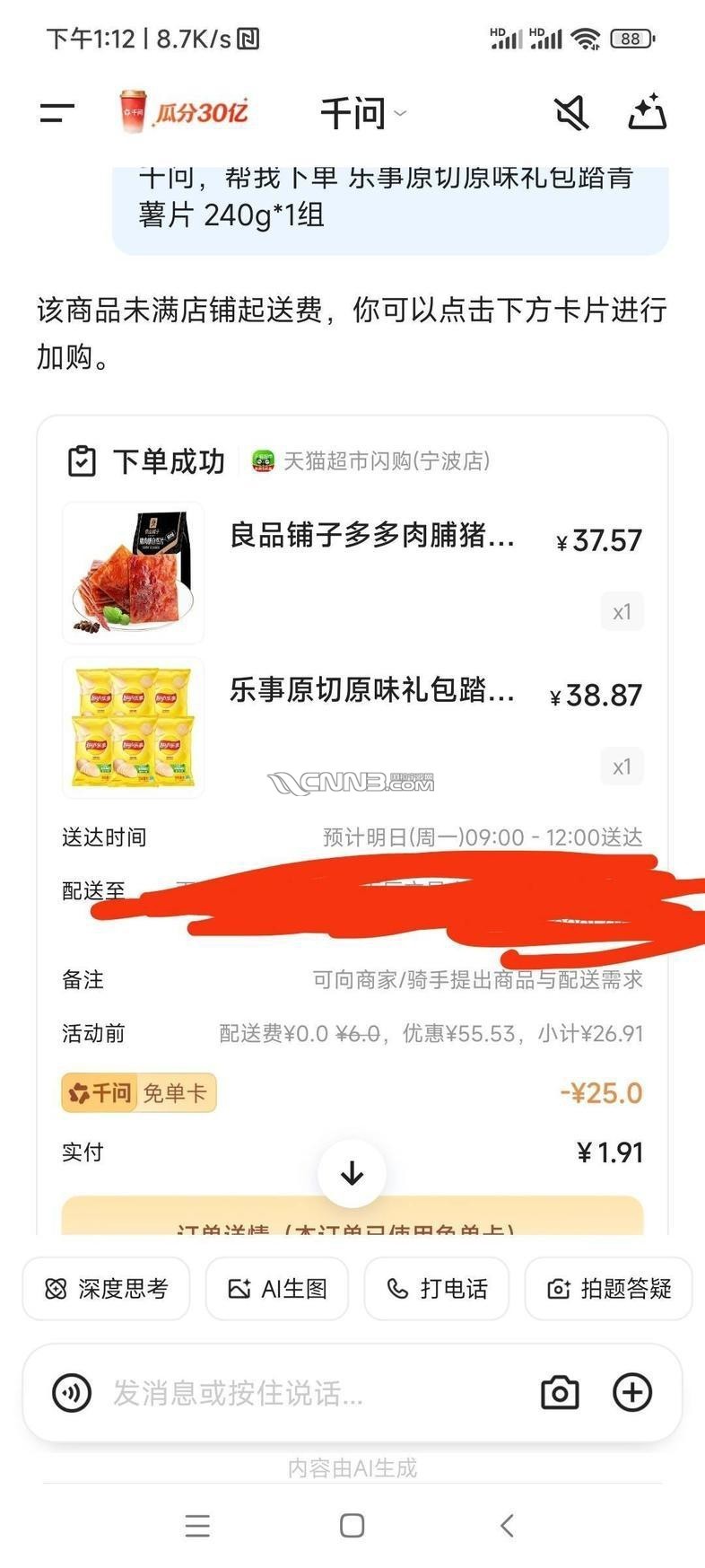
Task: Select the 拍题答疑 photo question icon
Action: point(607,1288)
